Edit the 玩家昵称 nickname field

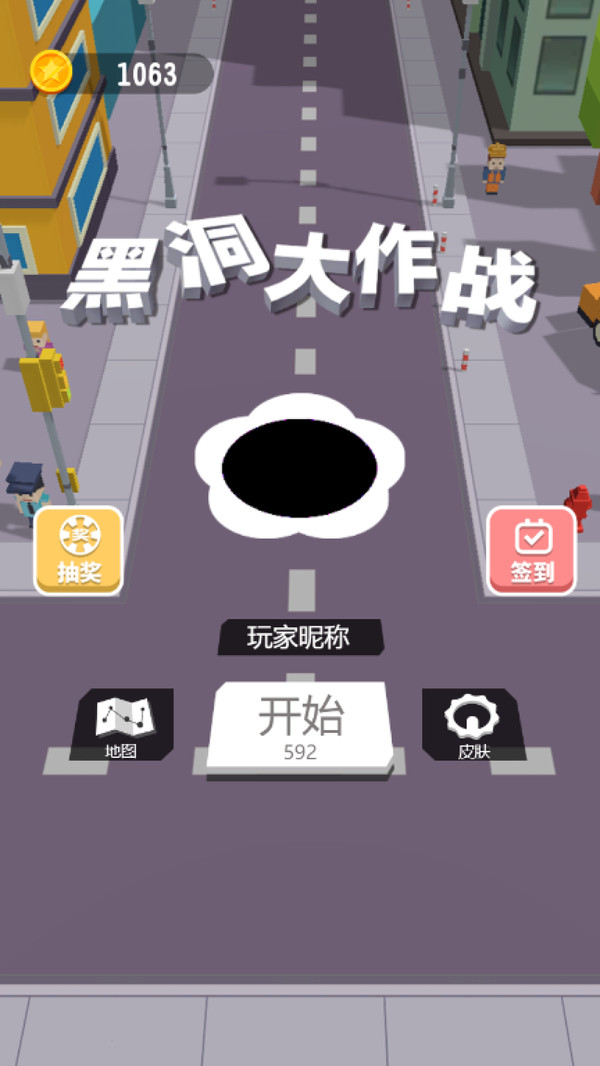tap(300, 638)
